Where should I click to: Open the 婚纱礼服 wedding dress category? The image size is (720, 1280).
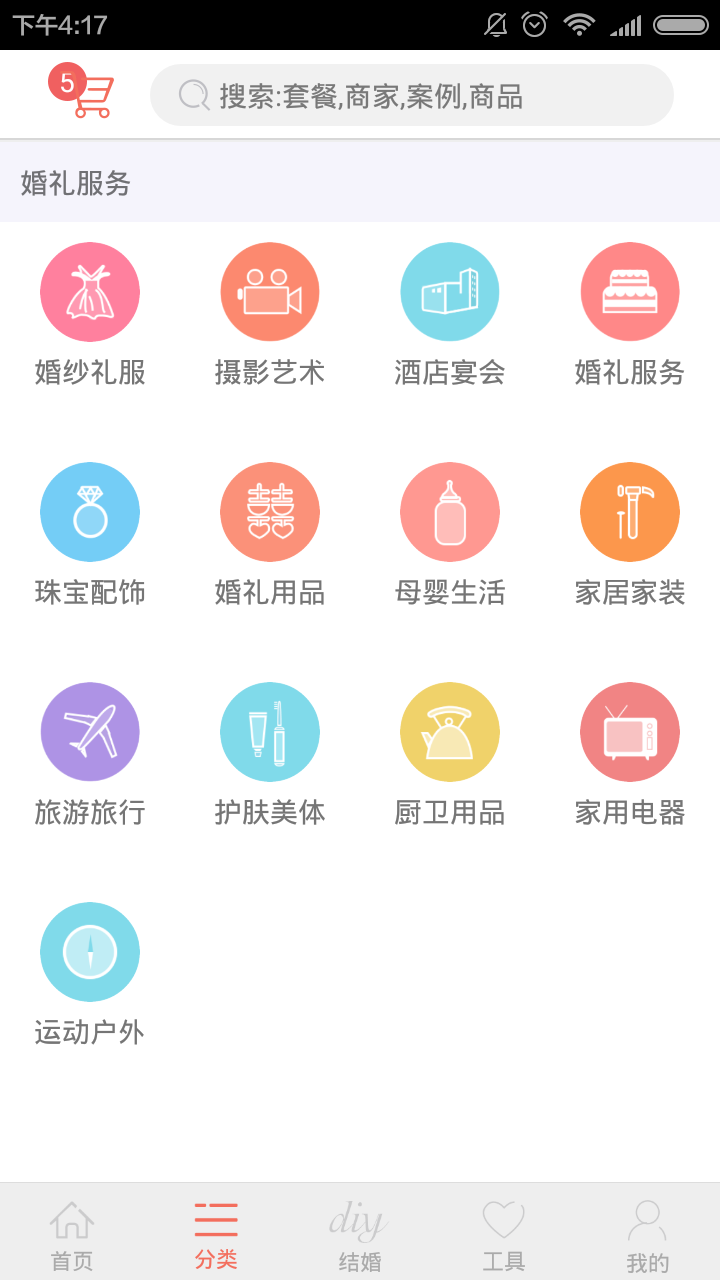90,291
